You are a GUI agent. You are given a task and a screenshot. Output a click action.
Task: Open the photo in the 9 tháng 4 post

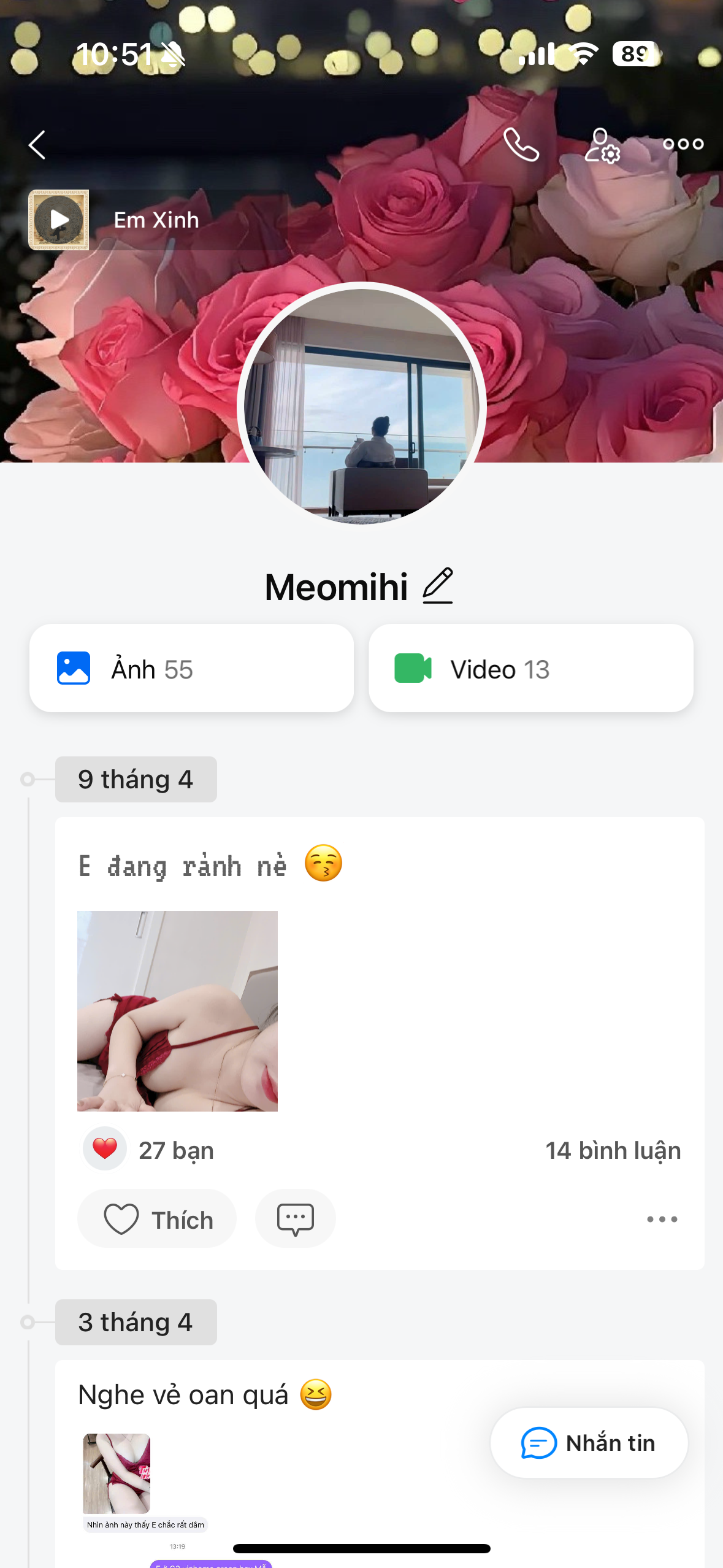[177, 1010]
